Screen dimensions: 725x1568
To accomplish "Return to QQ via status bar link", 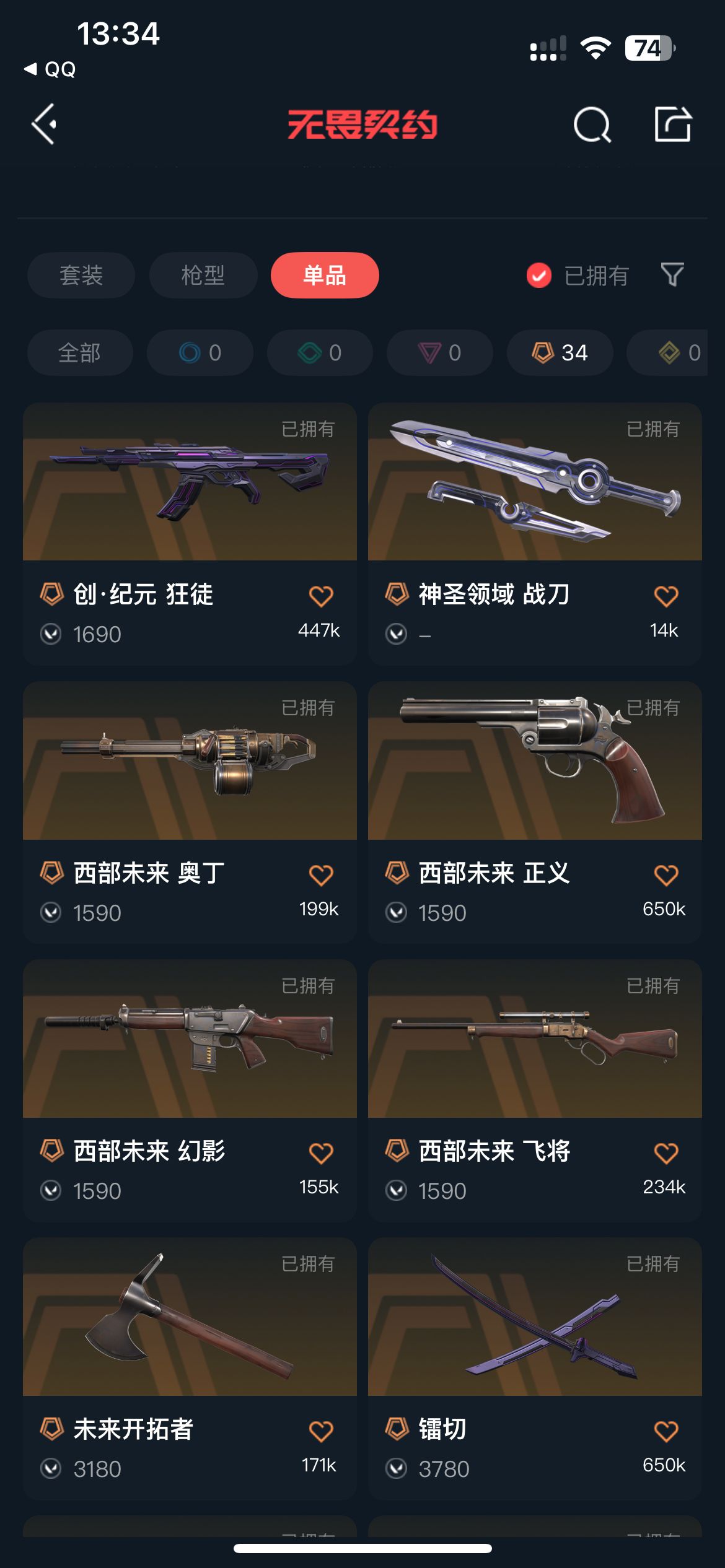I will (x=50, y=69).
